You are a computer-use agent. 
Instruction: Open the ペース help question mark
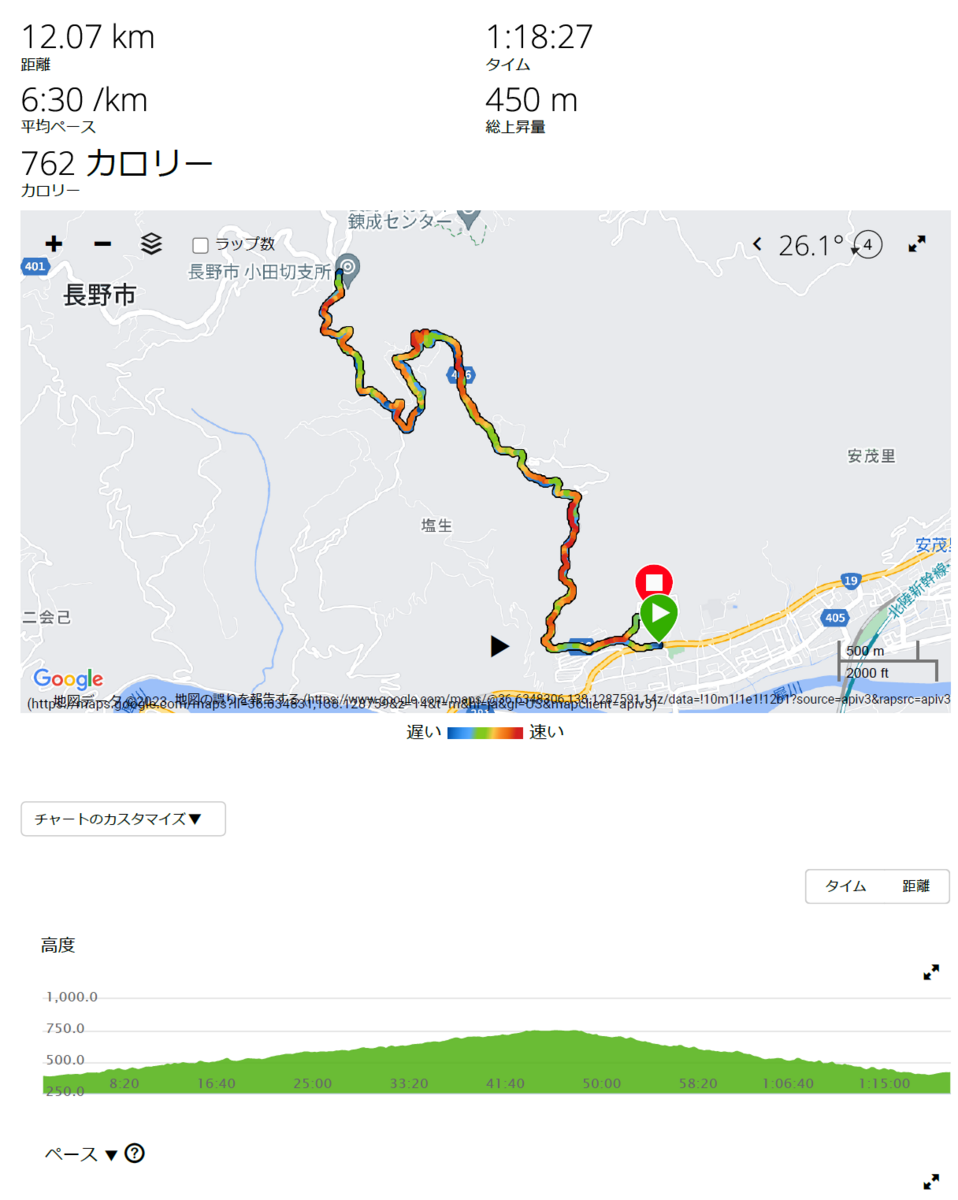[x=135, y=1154]
